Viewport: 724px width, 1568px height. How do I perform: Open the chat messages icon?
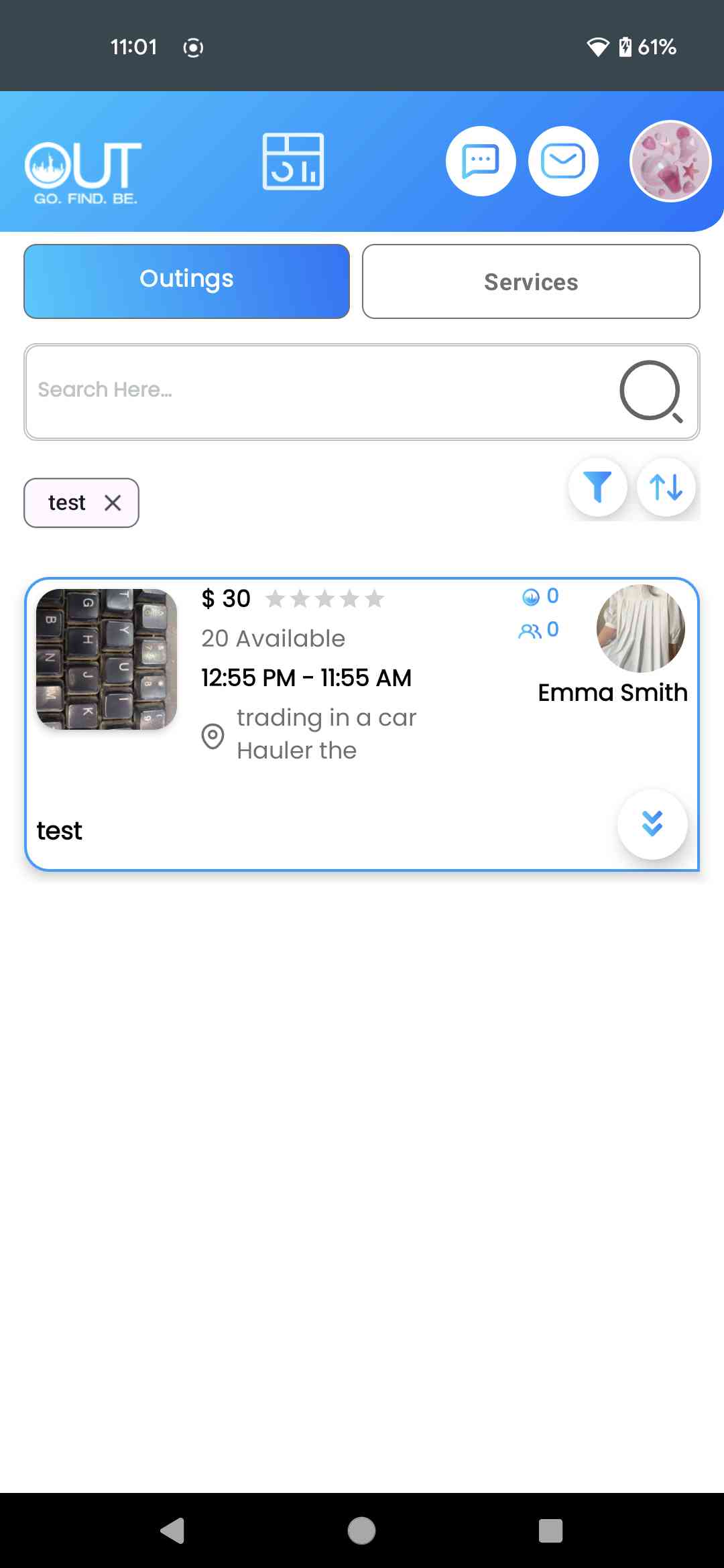[481, 161]
